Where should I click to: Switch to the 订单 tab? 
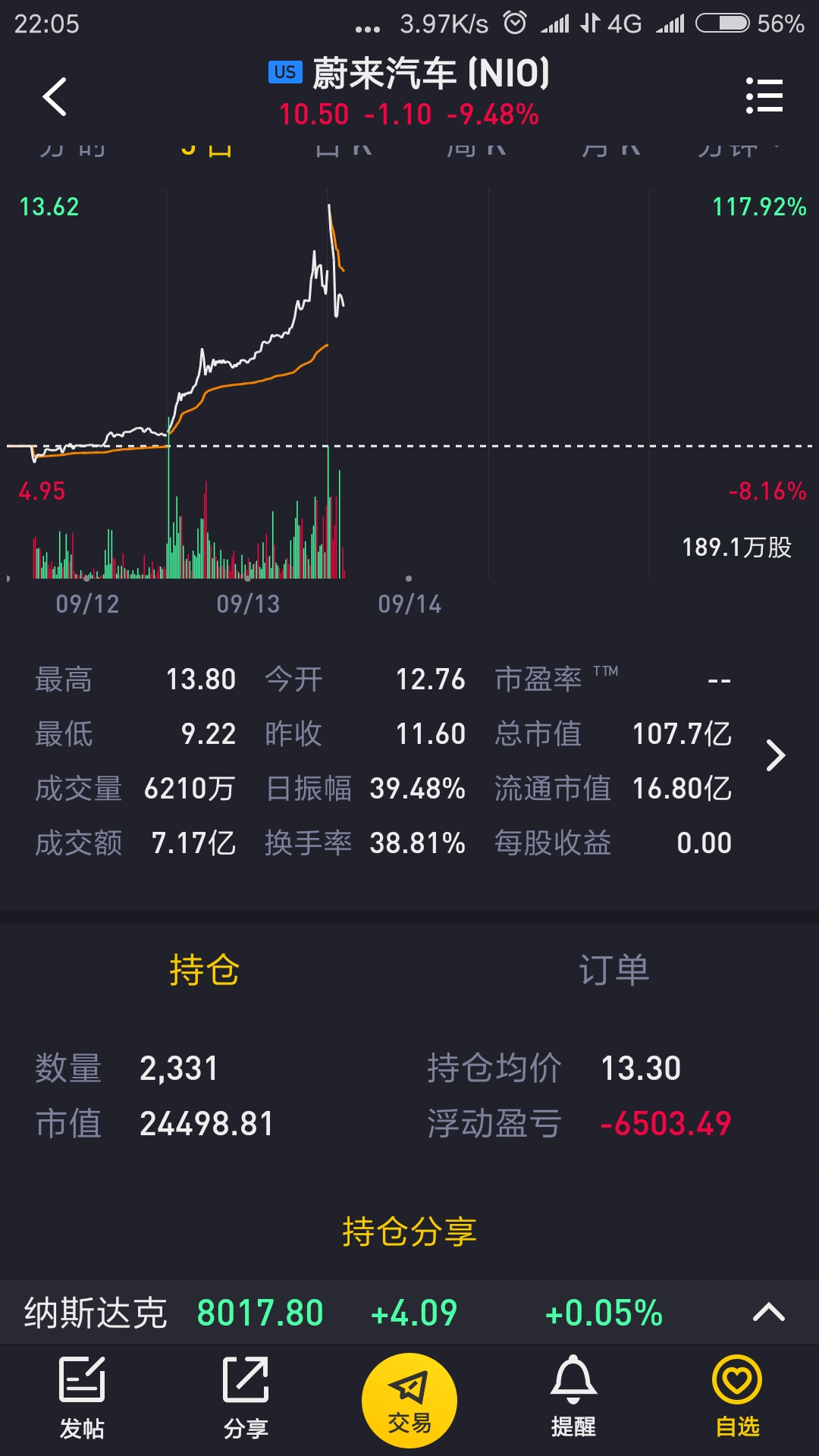tap(614, 970)
